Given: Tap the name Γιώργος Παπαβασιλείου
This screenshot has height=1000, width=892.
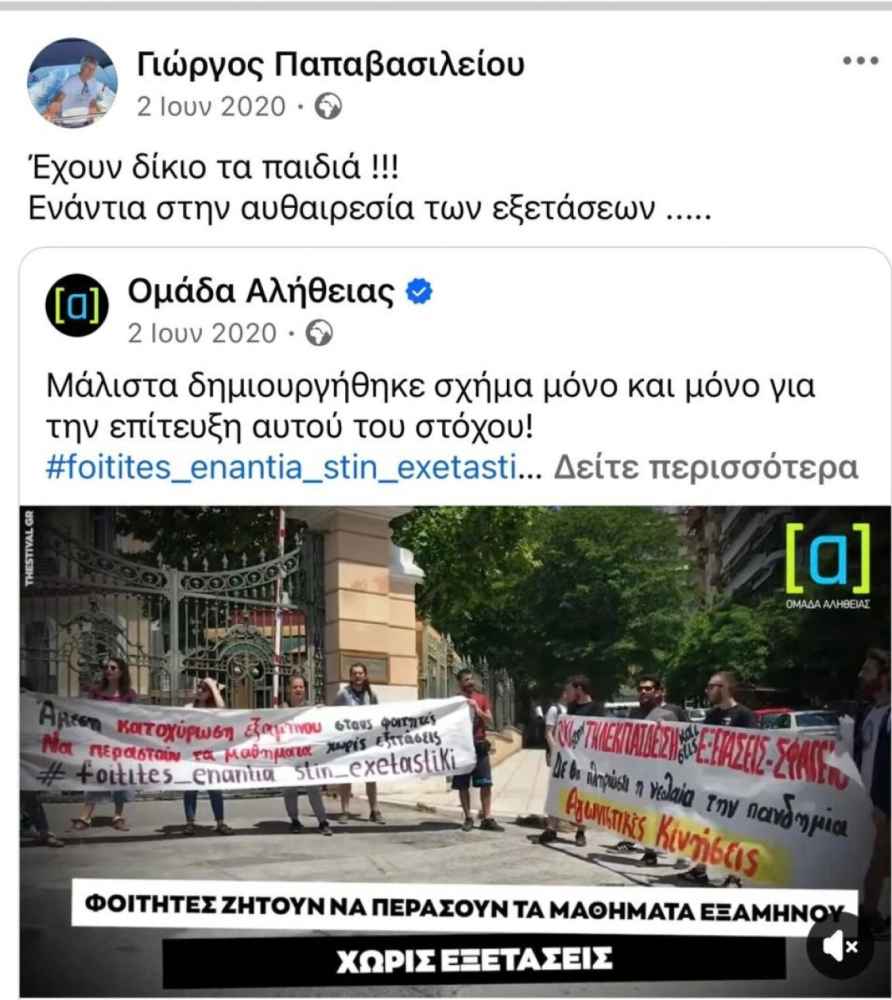Looking at the screenshot, I should [330, 66].
